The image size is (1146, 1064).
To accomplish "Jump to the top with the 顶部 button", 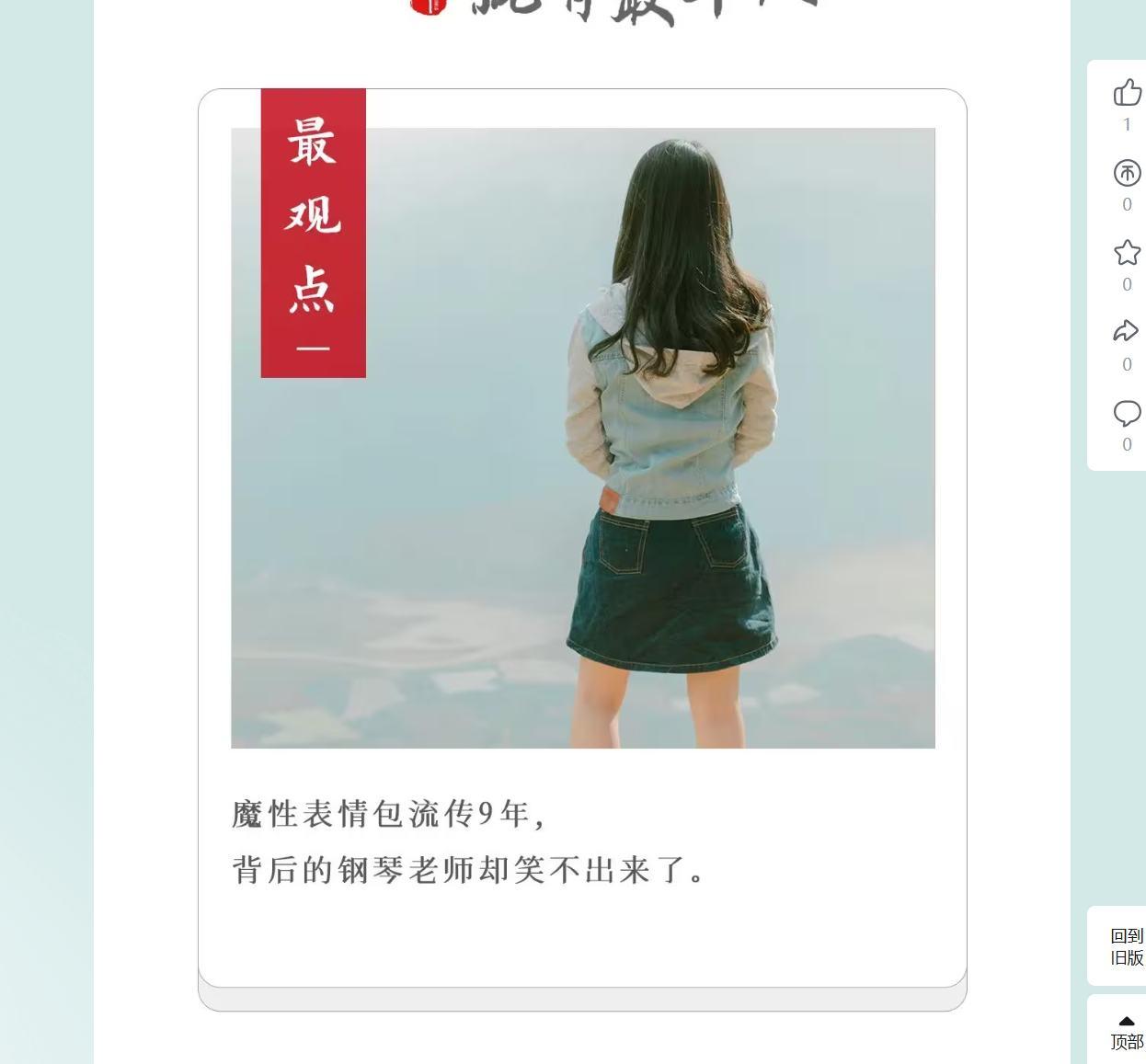I will pos(1126,1032).
